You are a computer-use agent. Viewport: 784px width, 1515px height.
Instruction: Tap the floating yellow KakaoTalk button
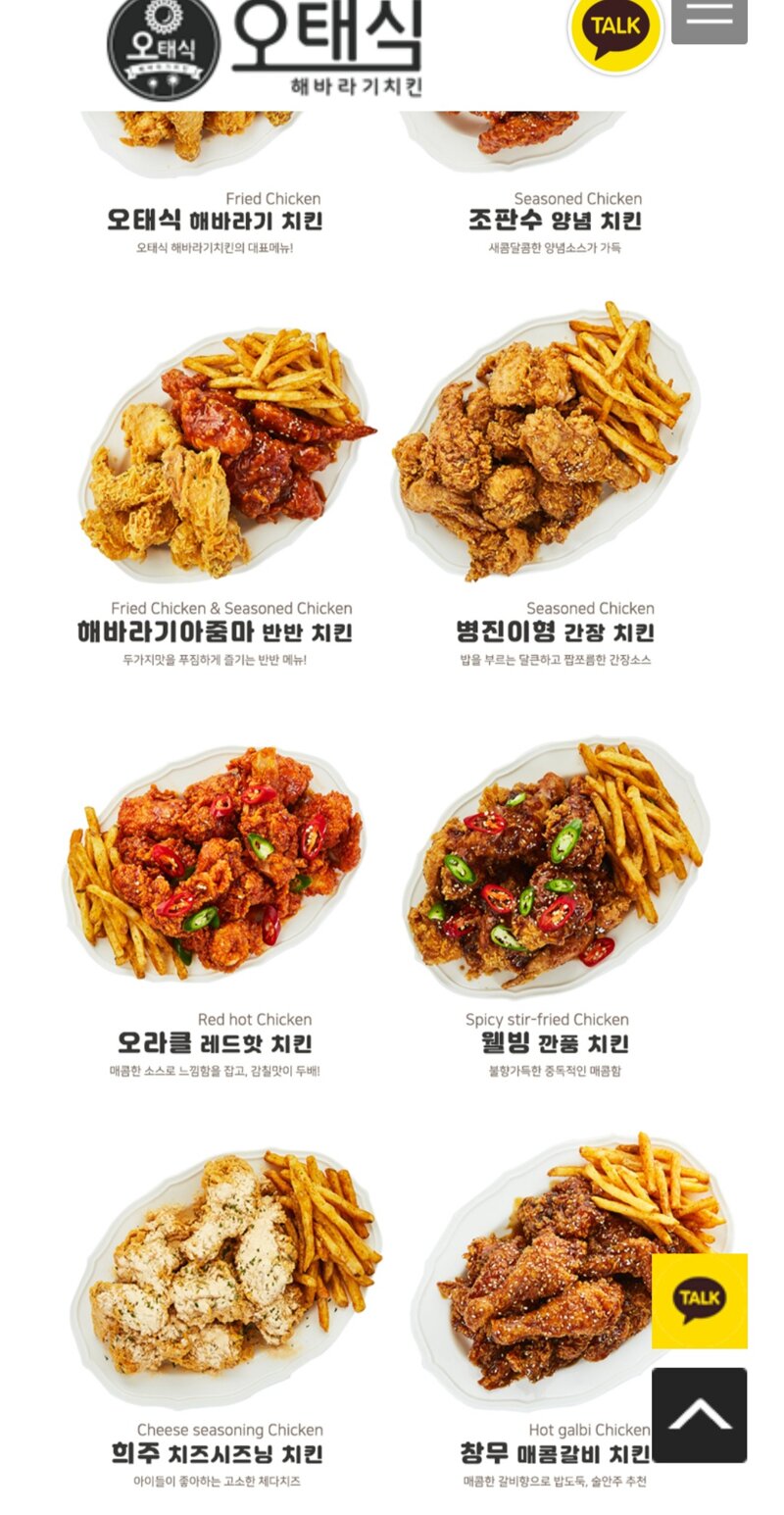pos(699,1300)
